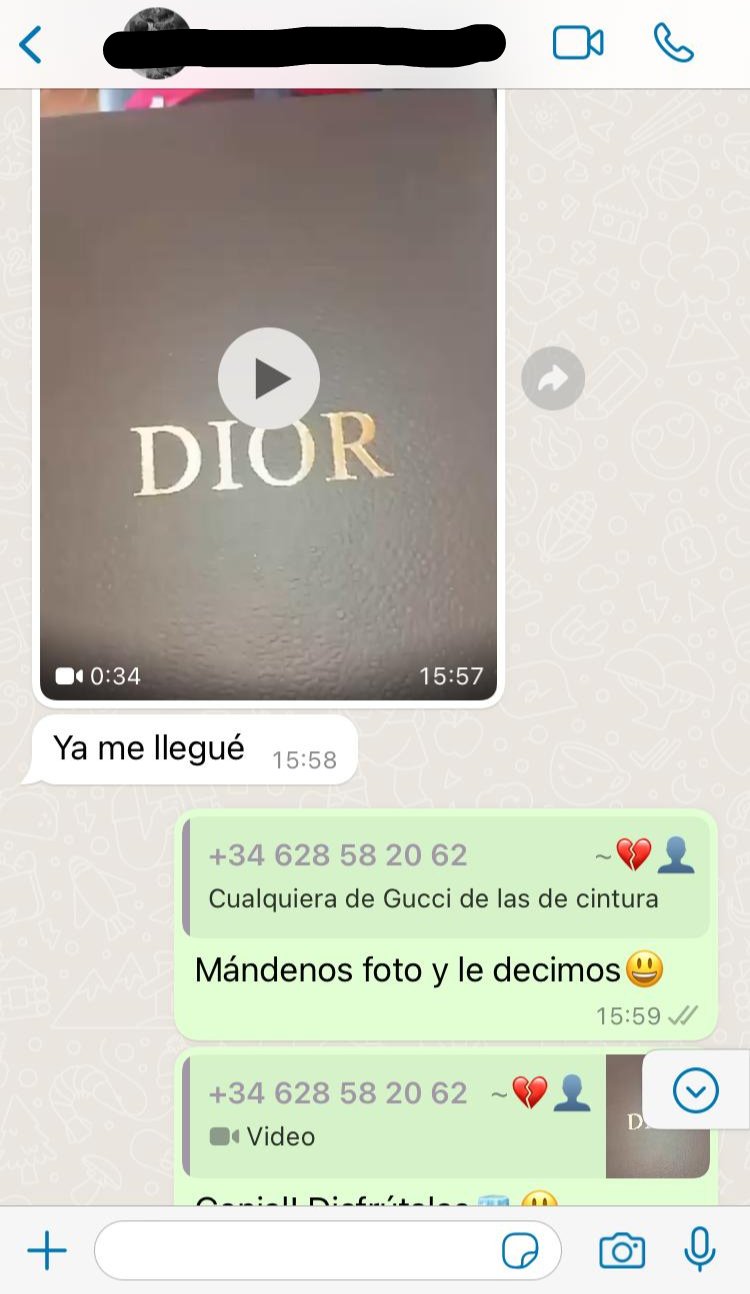Go back to the chat list
The height and width of the screenshot is (1294, 750).
click(32, 45)
